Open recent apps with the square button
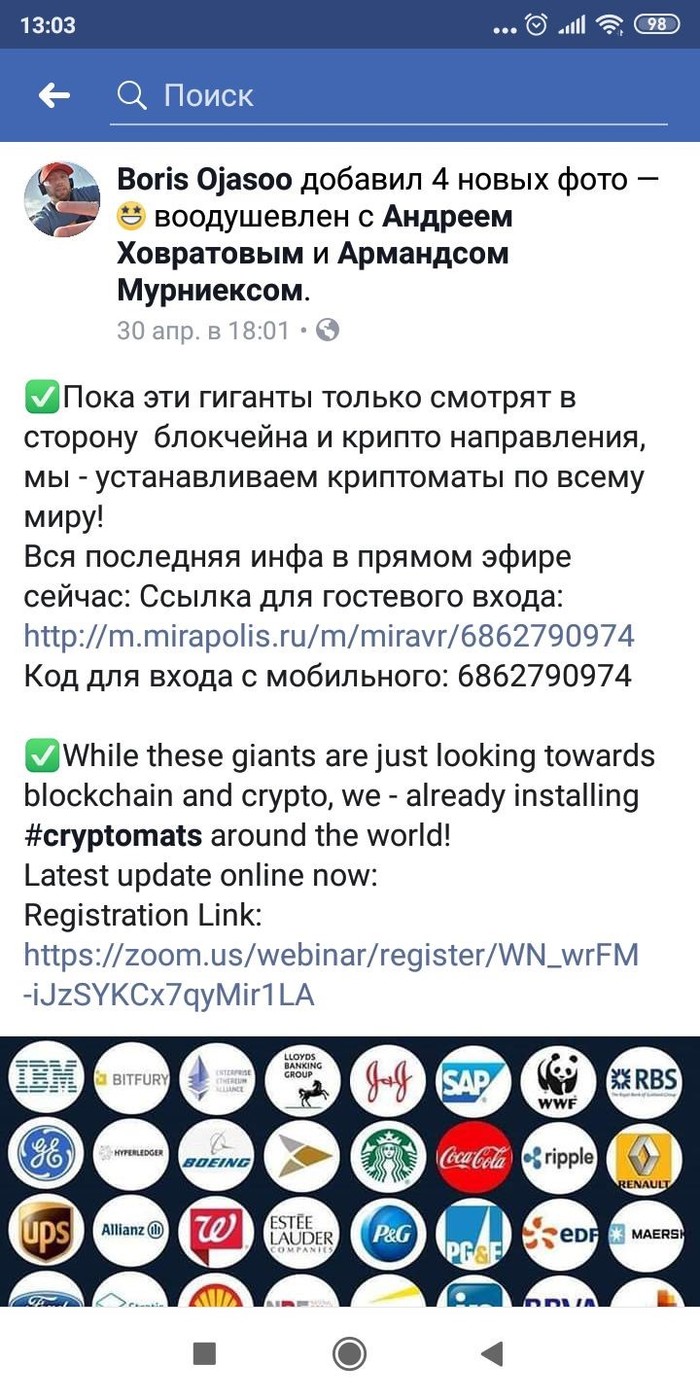700x1400 pixels. coord(204,1354)
